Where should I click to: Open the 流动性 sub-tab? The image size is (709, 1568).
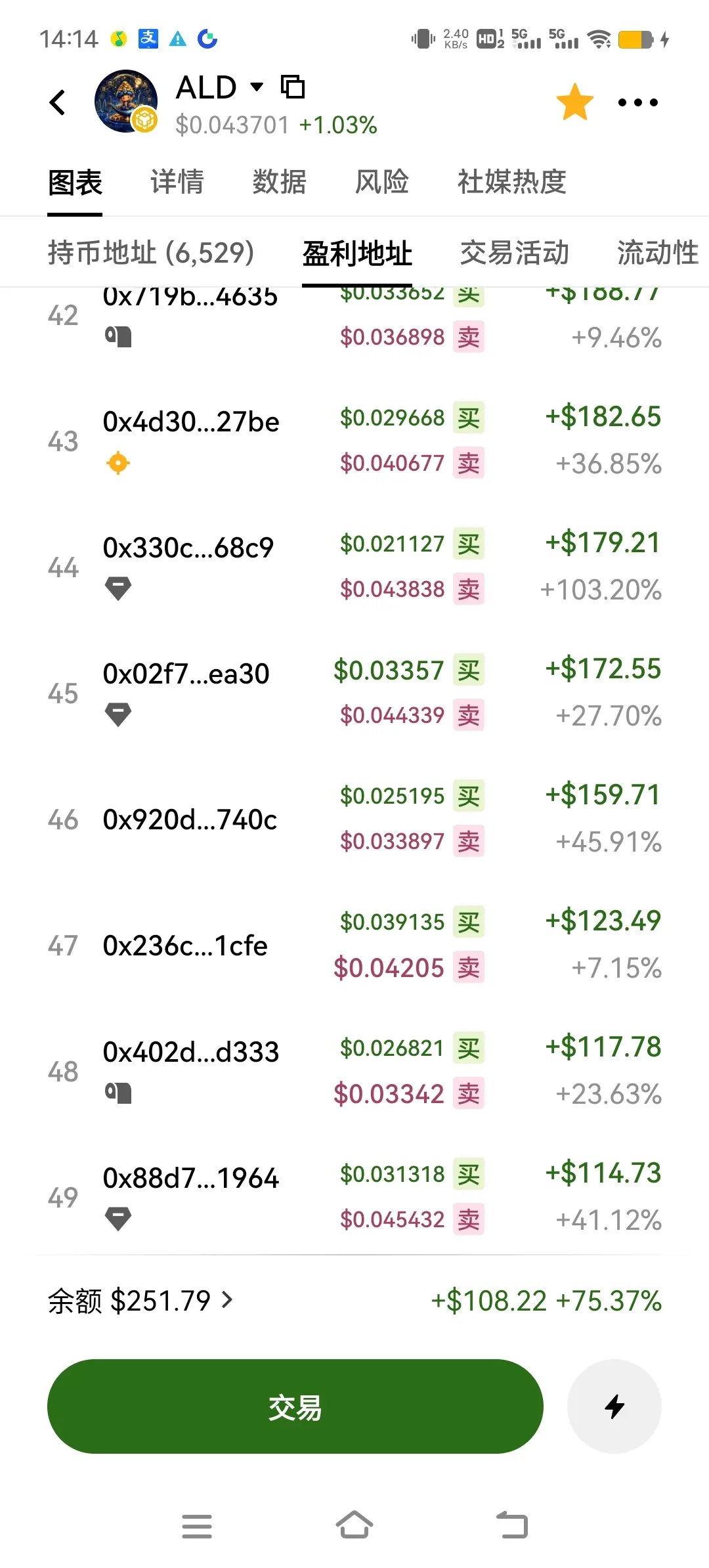658,253
